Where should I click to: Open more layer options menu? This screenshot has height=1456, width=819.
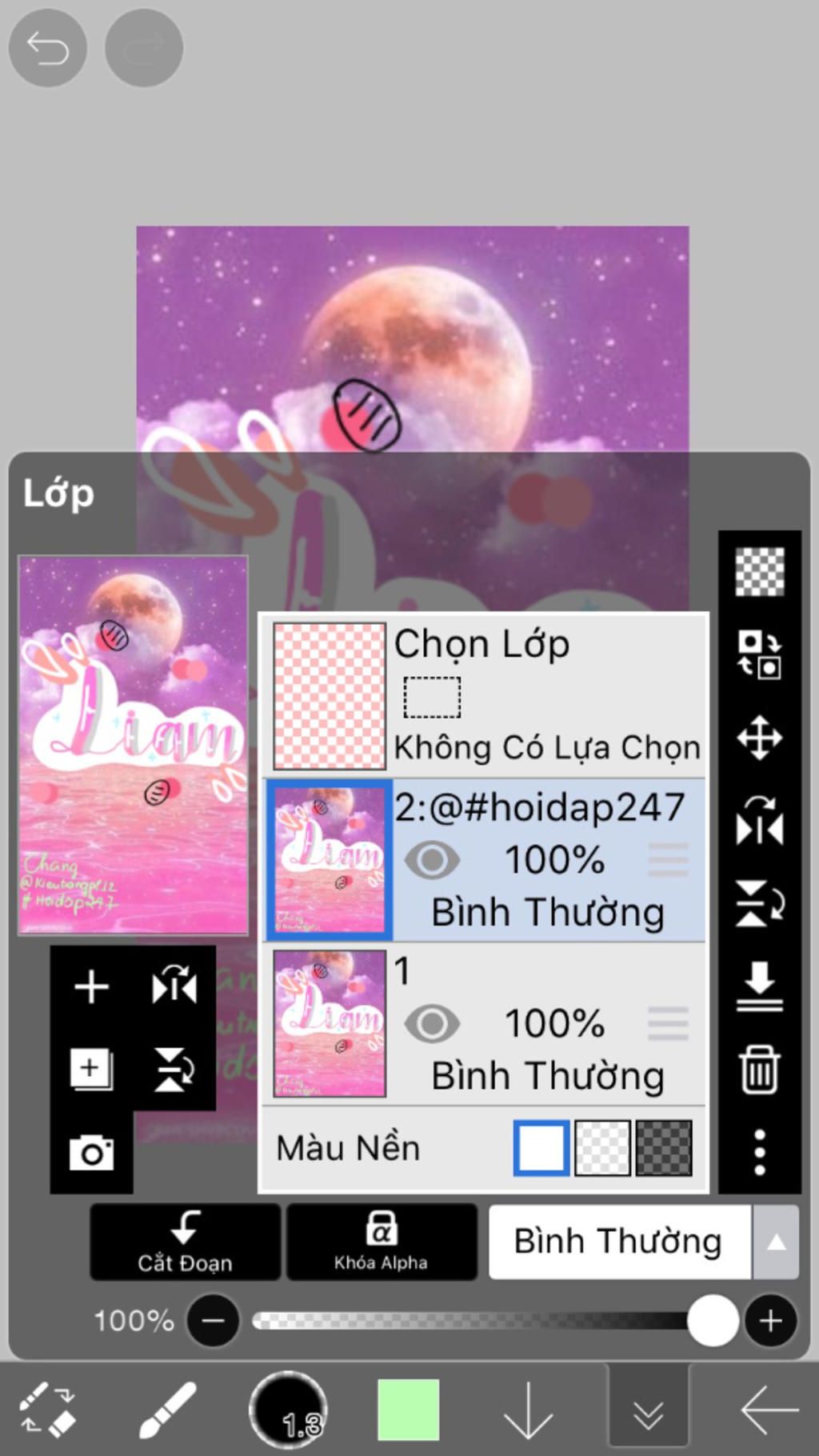tap(759, 1152)
